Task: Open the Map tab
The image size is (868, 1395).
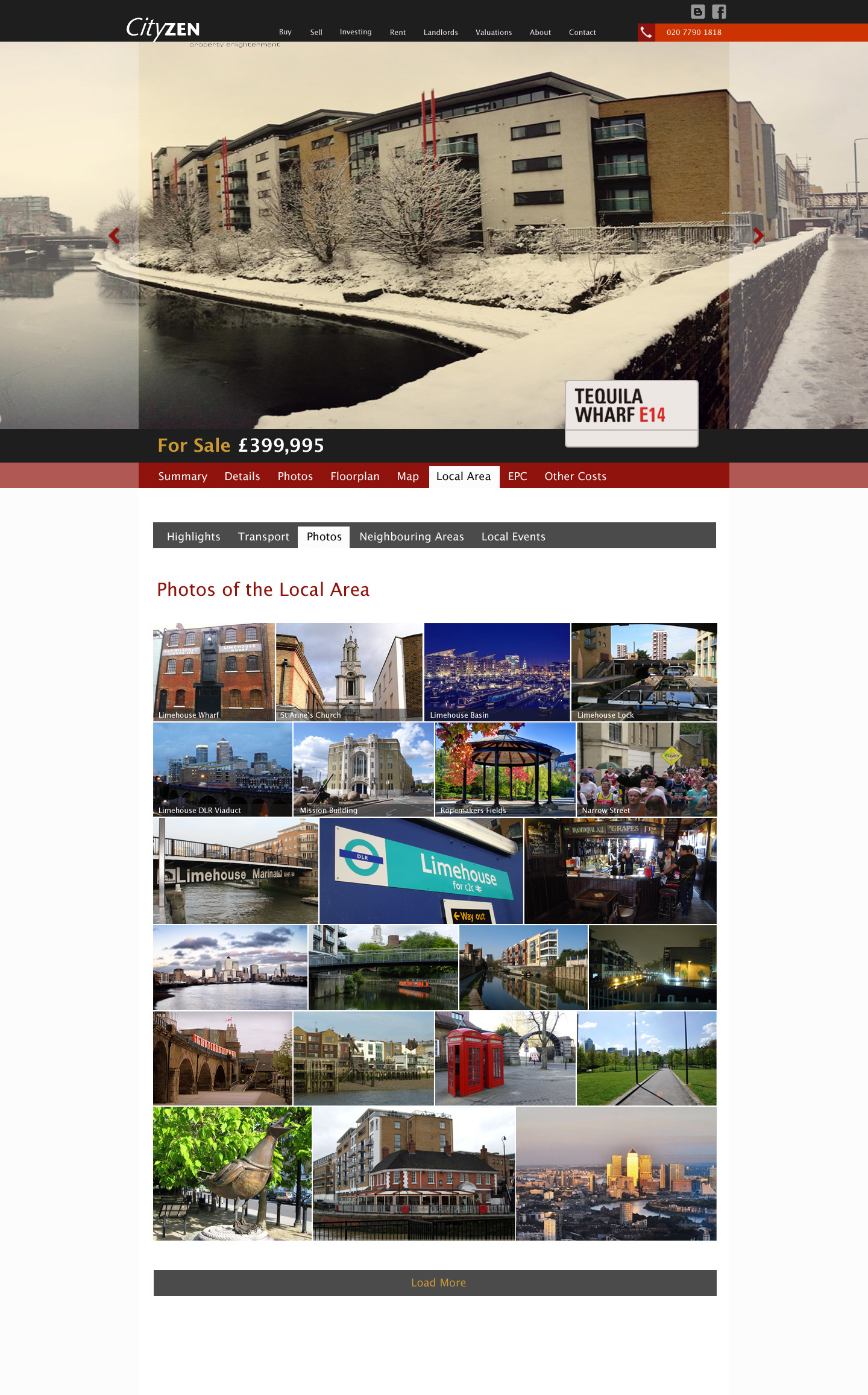Action: pyautogui.click(x=408, y=476)
